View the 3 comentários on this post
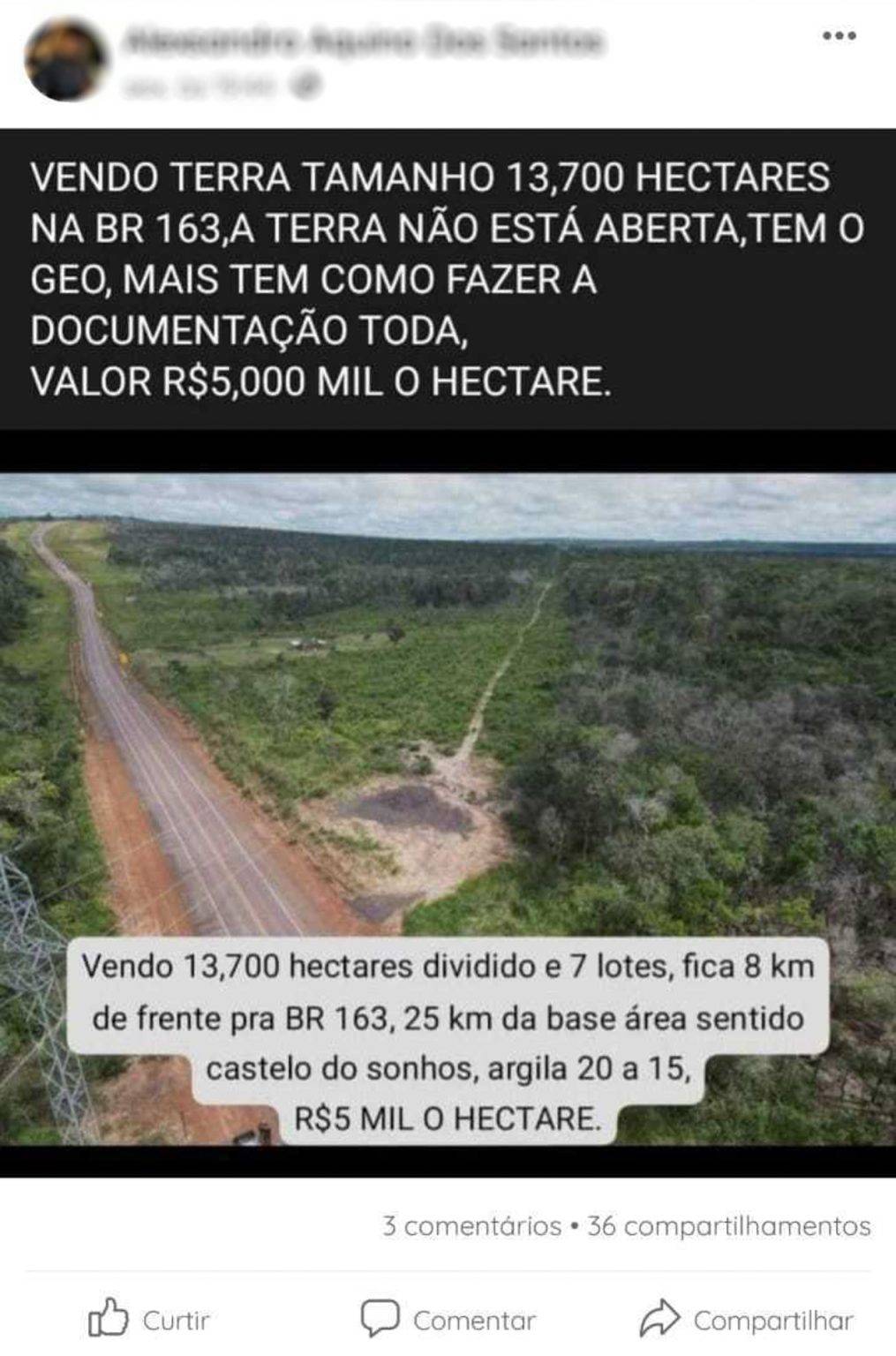Viewport: 896px width, 1356px height. (471, 1225)
